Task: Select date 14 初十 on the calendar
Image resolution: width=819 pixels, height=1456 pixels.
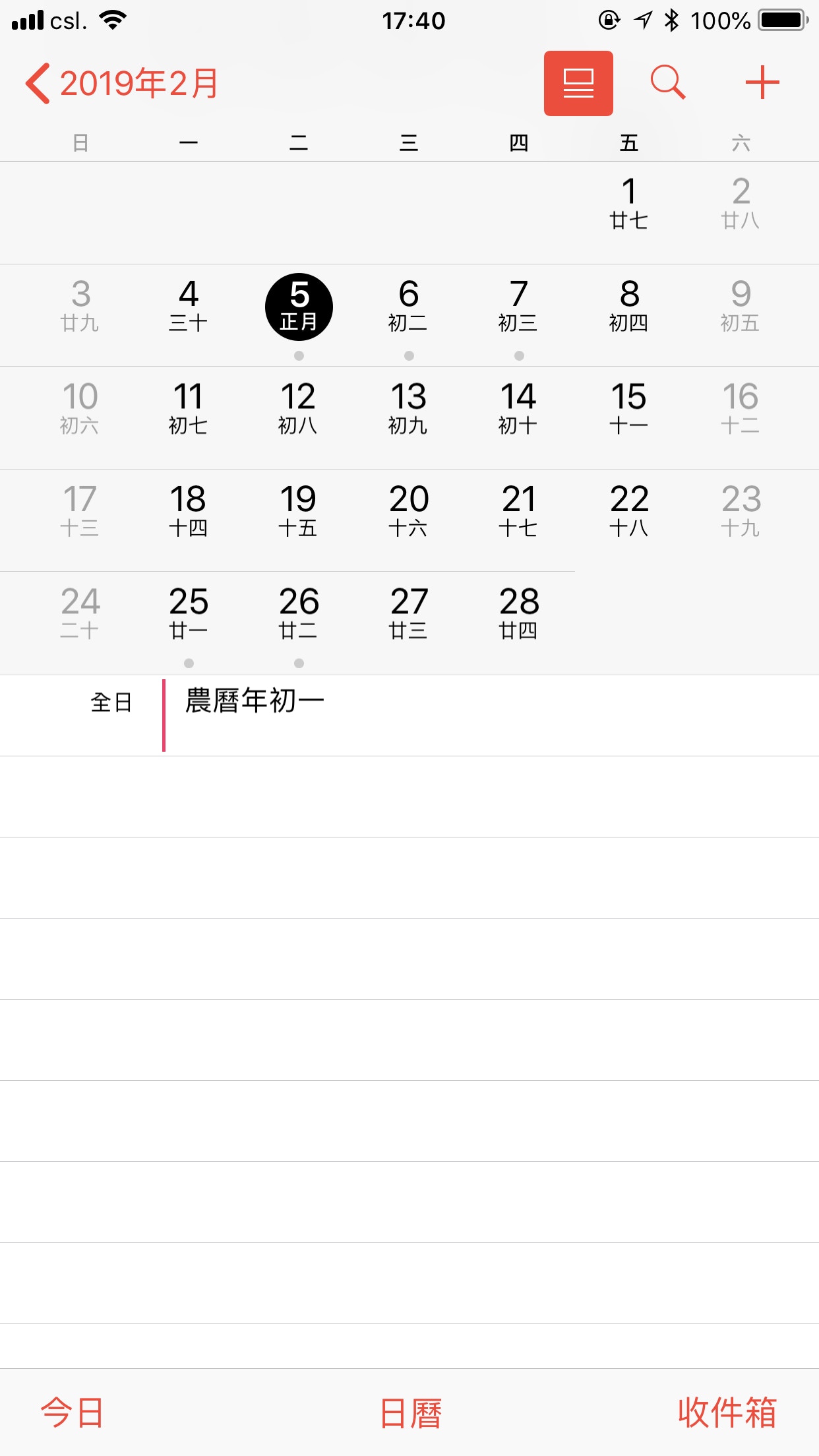Action: pos(519,409)
